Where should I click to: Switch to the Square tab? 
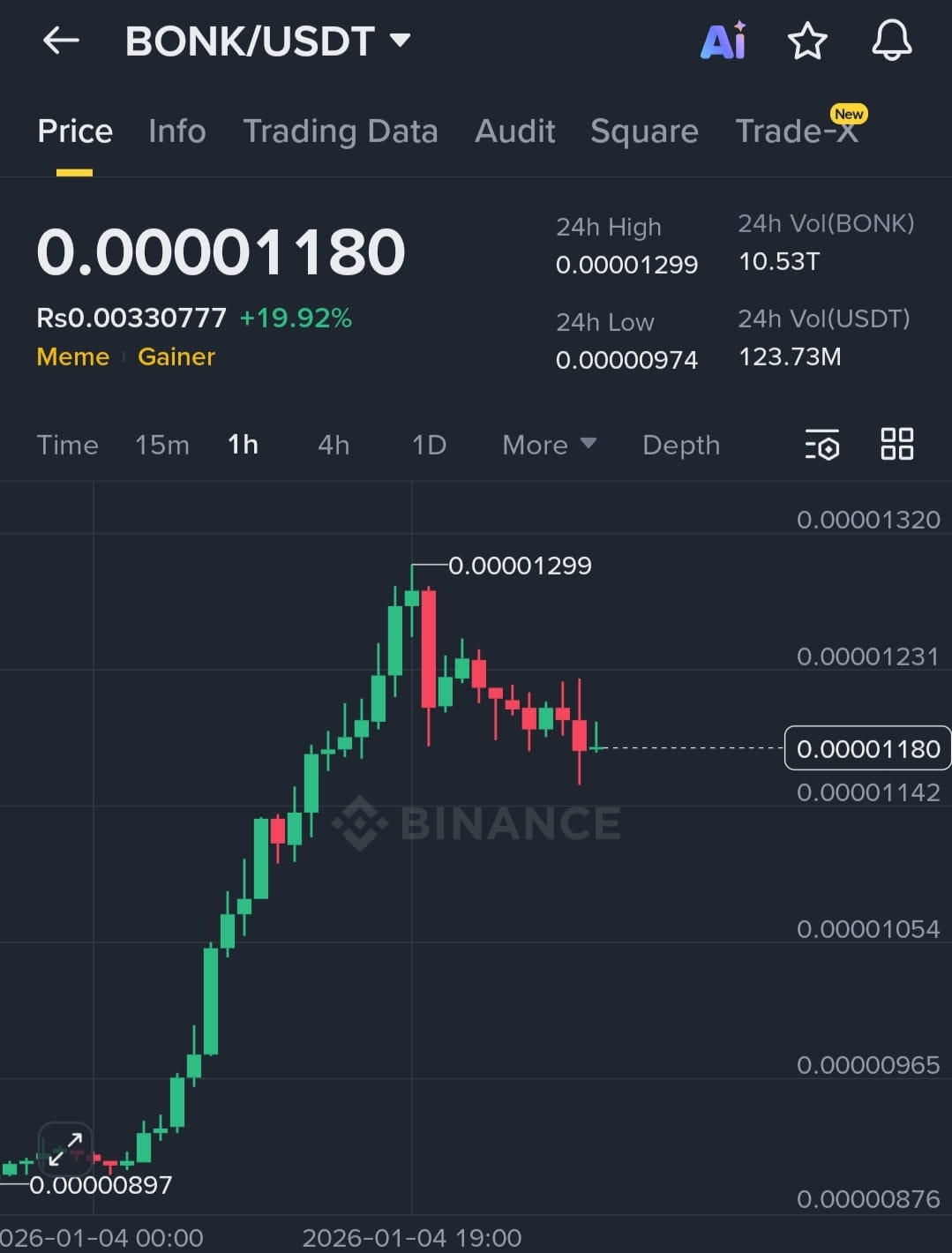click(644, 131)
